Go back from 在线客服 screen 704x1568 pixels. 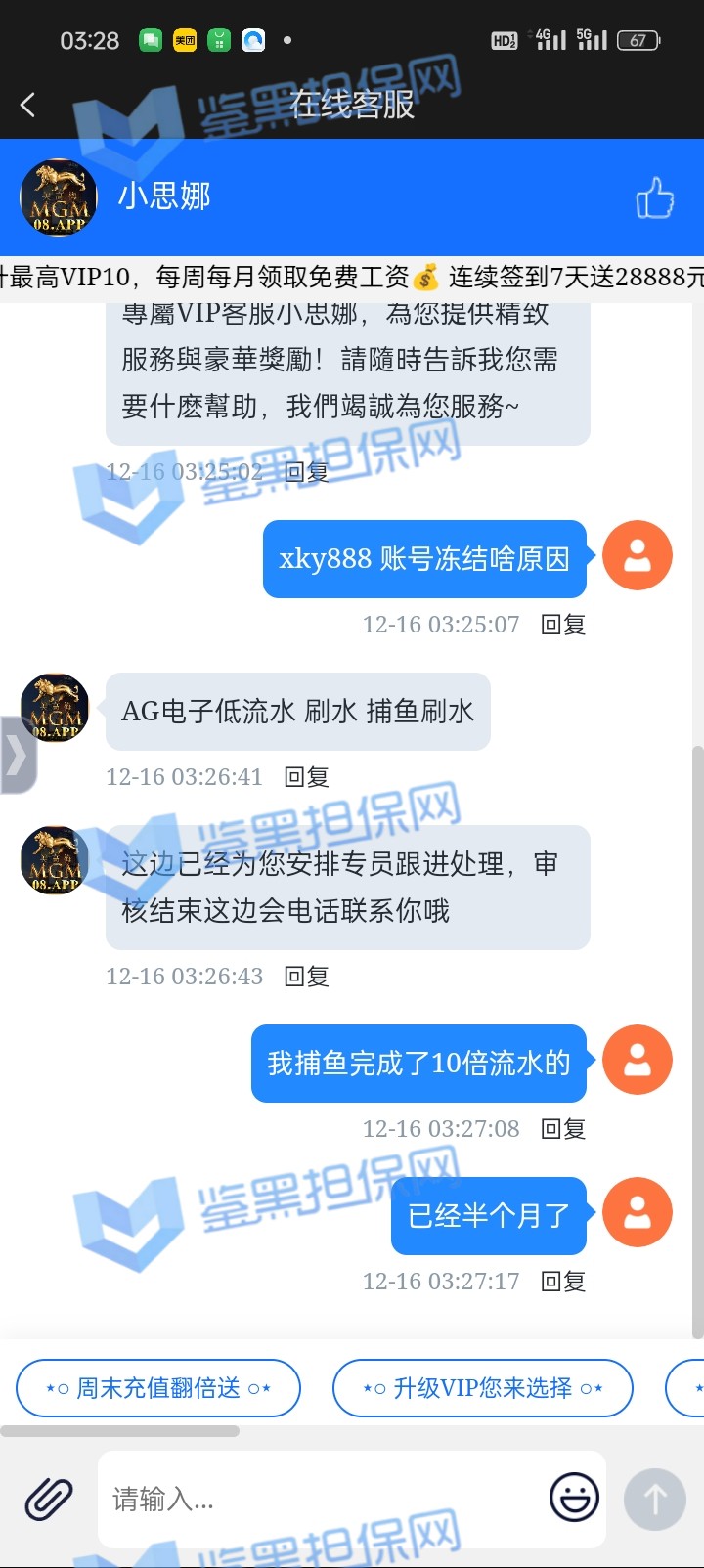coord(28,105)
